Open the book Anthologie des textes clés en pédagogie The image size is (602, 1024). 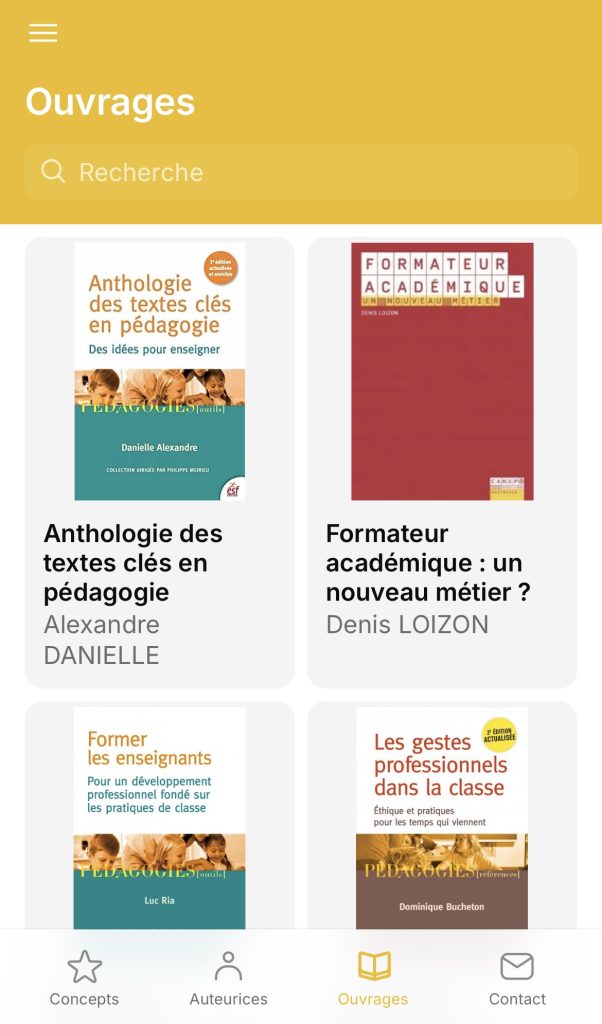click(160, 462)
